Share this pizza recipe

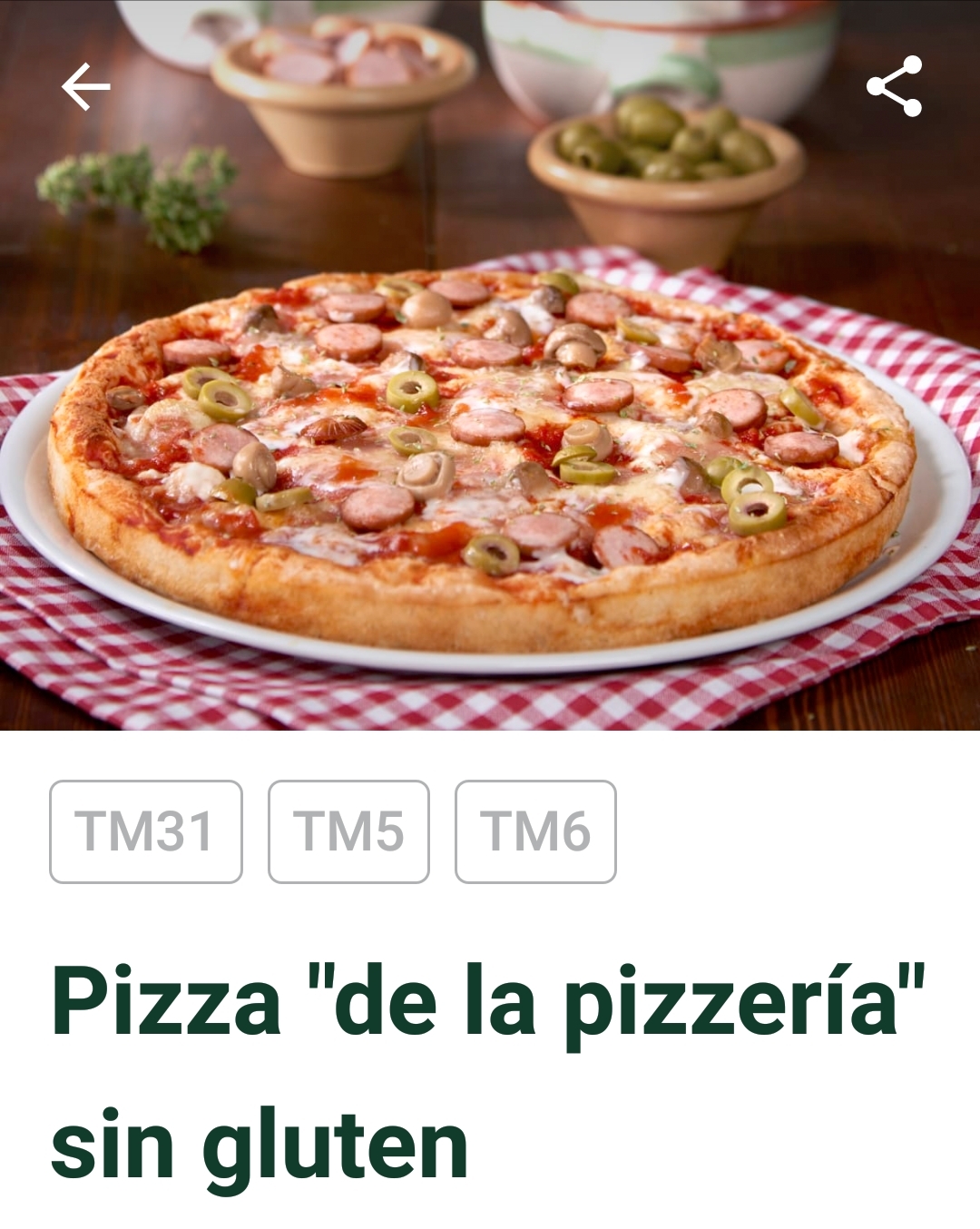pos(894,87)
